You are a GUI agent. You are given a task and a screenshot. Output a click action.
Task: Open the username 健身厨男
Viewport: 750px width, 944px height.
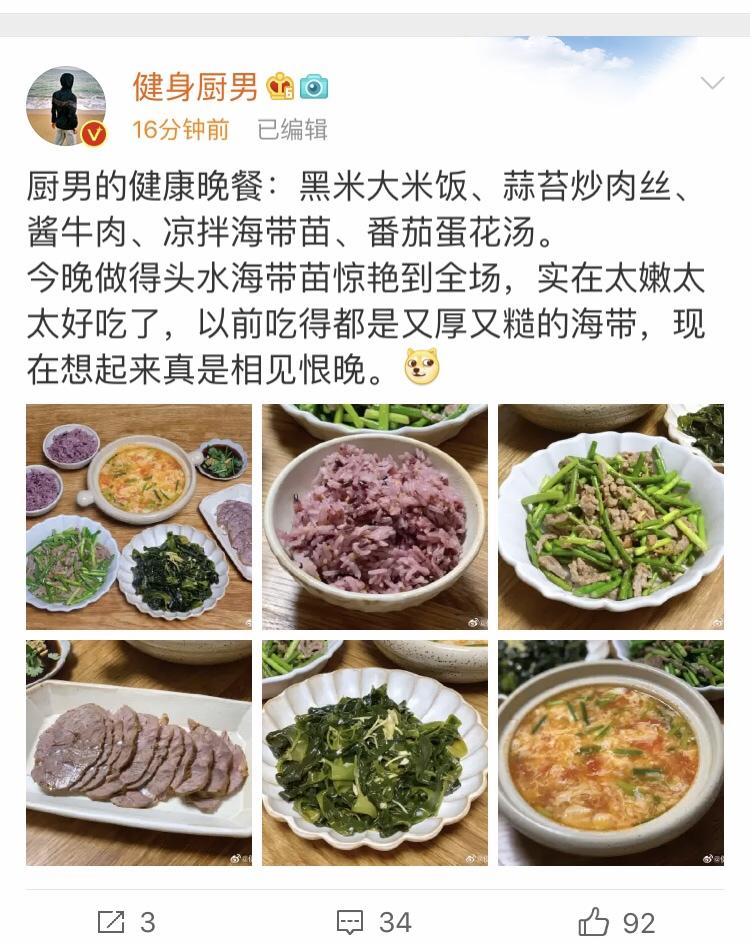point(195,87)
